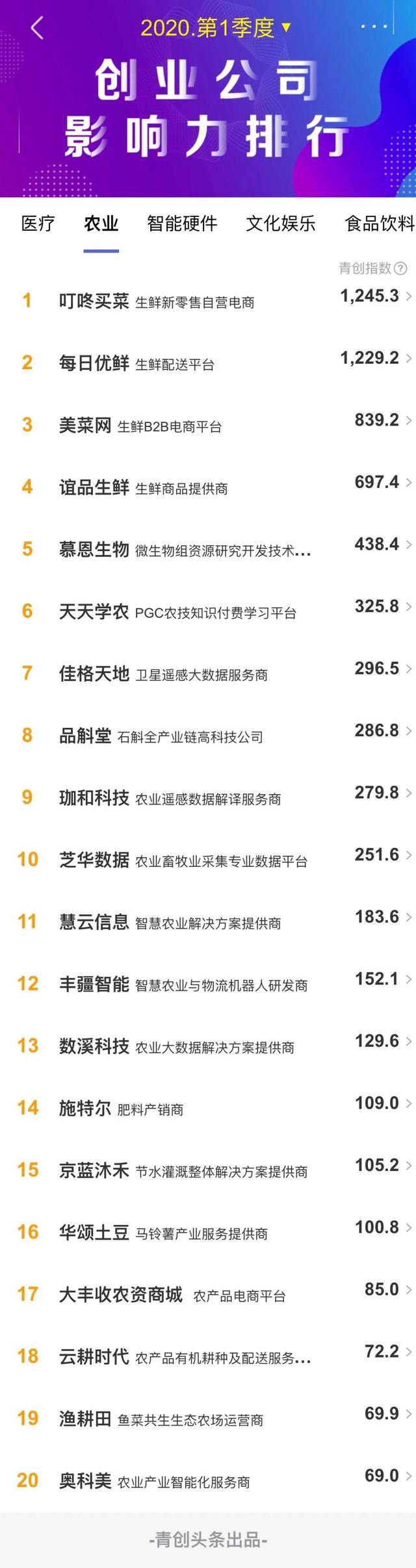
Task: Switch to the 医疗 tab
Action: pos(38,224)
